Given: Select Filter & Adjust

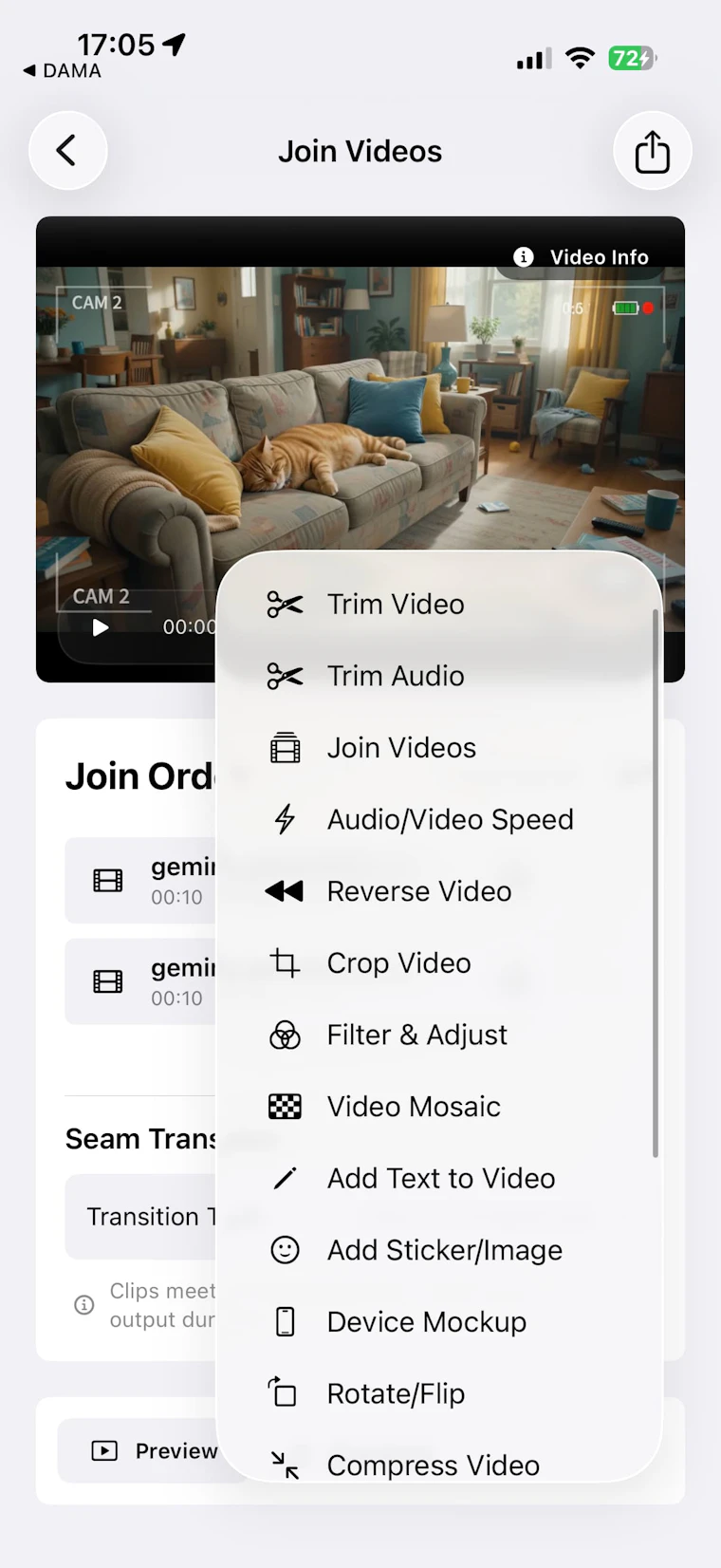Looking at the screenshot, I should click(438, 1035).
